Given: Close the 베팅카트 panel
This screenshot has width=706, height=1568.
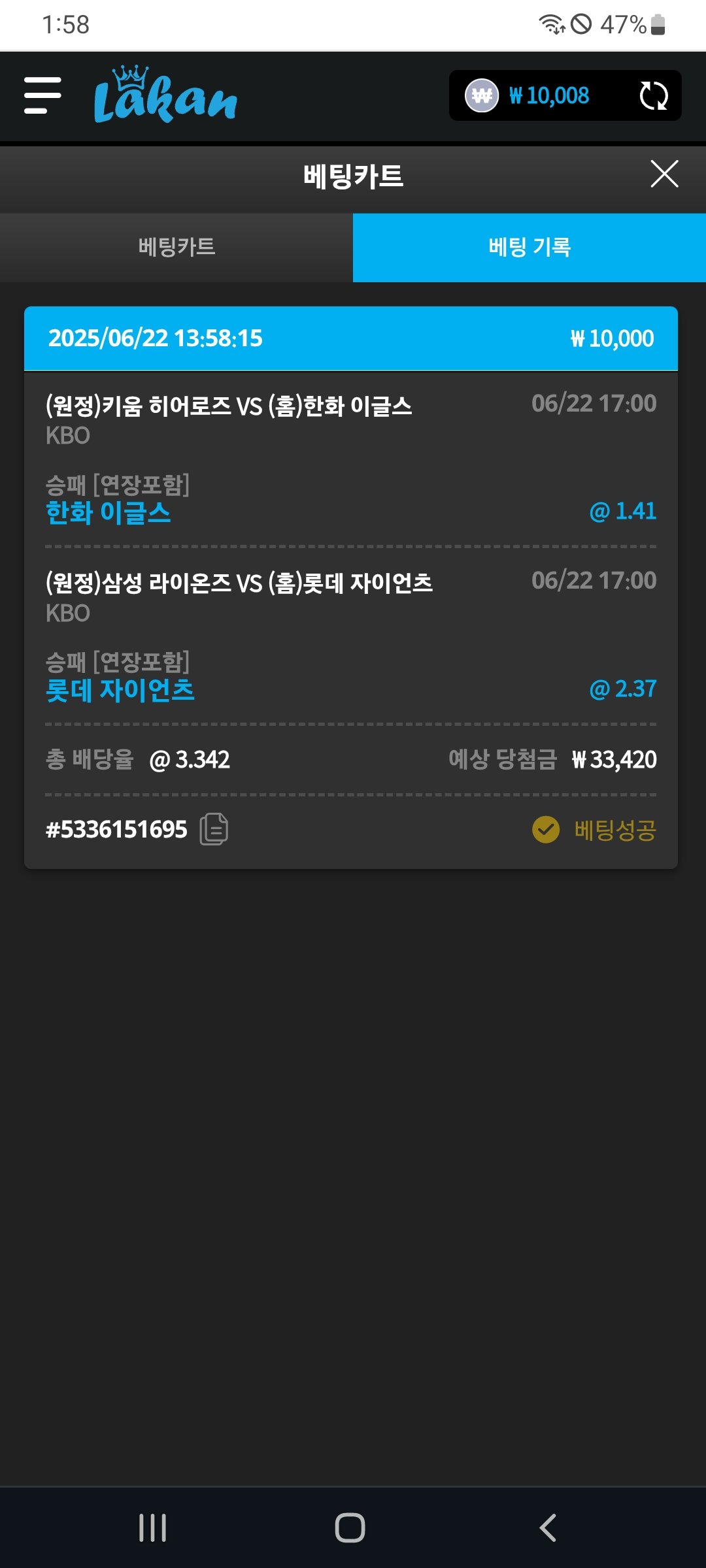Looking at the screenshot, I should point(664,174).
